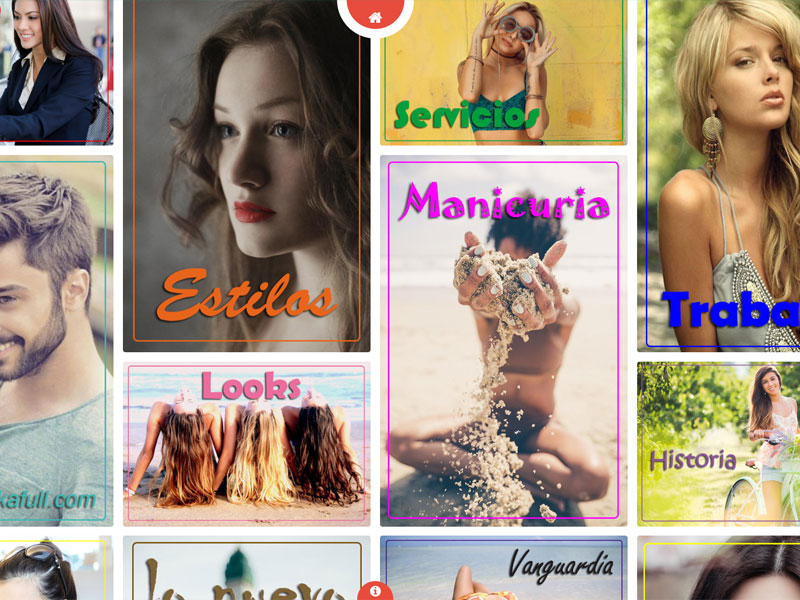
Task: Open the Manicuria tile
Action: [503, 340]
